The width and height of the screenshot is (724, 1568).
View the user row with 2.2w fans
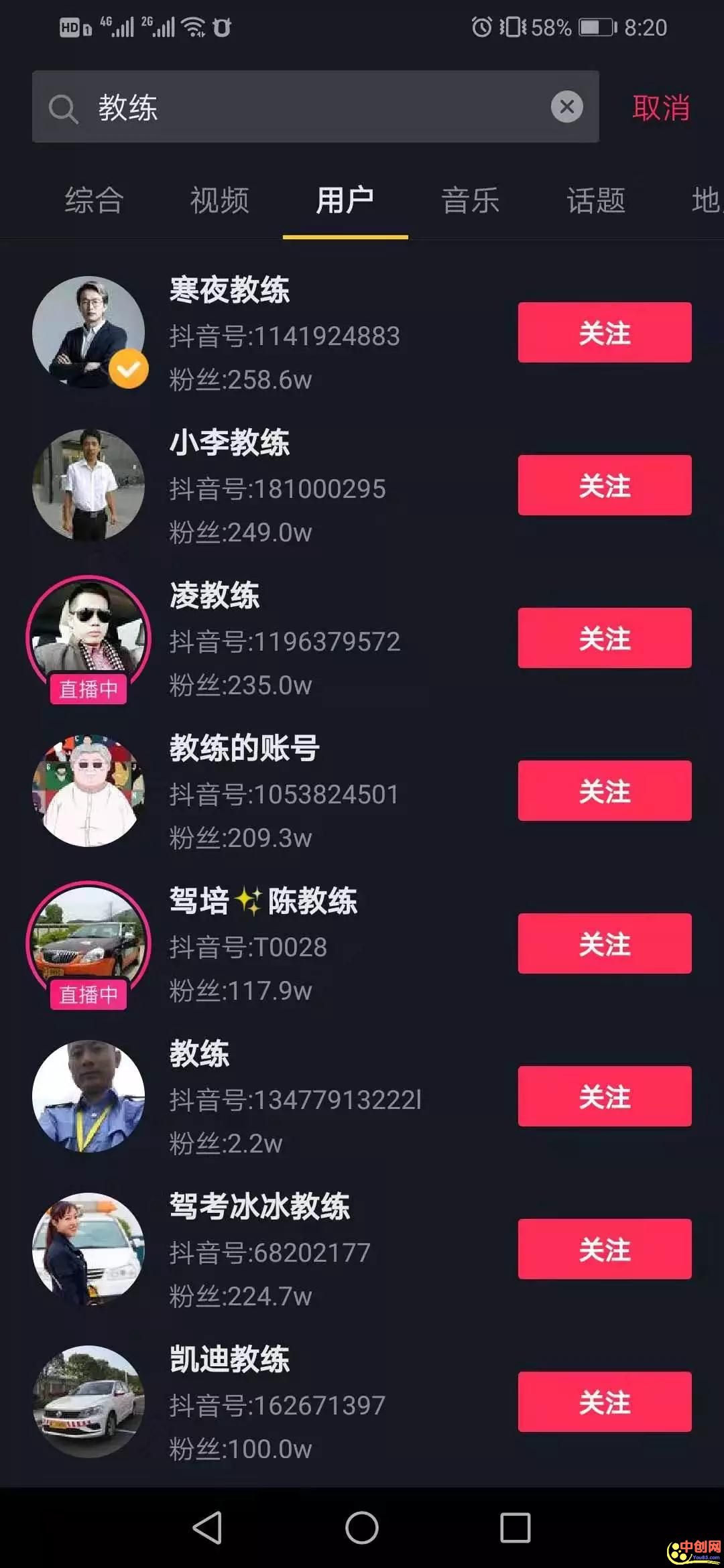point(268,1098)
